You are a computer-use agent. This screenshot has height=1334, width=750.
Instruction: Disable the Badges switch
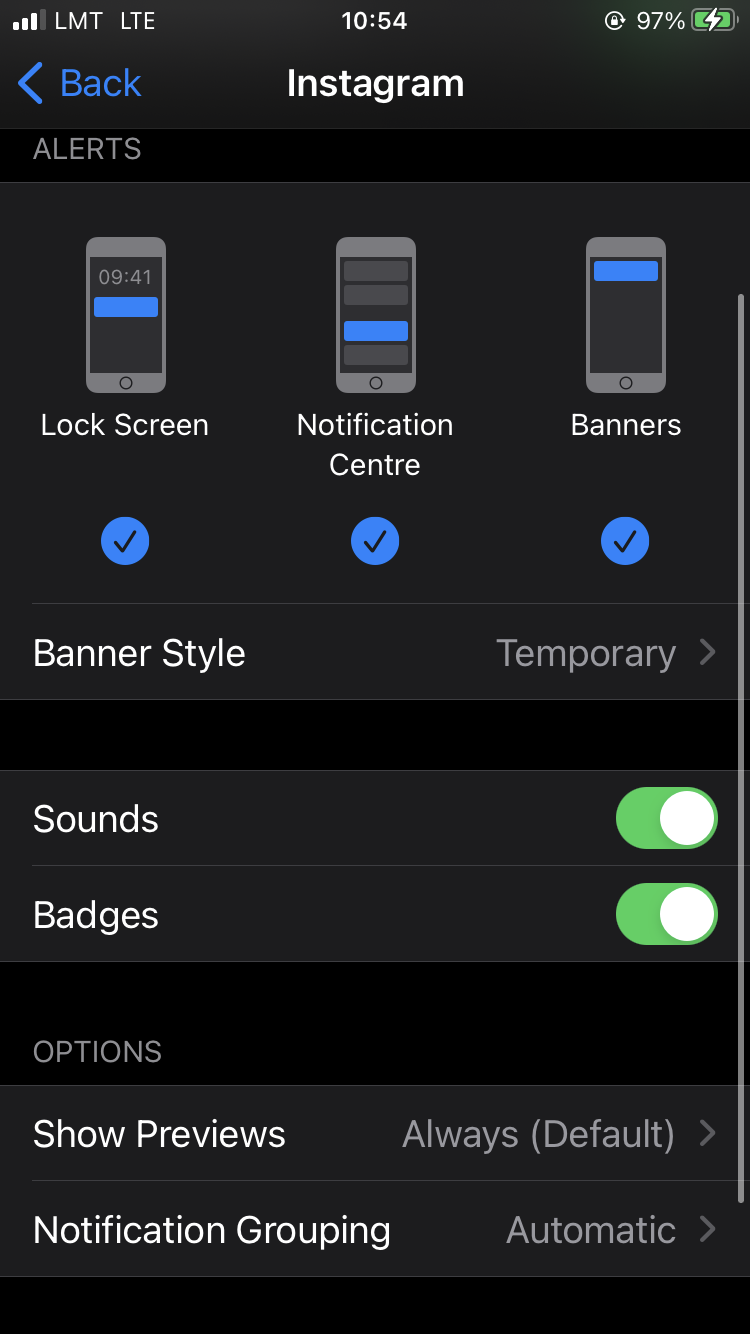[666, 915]
